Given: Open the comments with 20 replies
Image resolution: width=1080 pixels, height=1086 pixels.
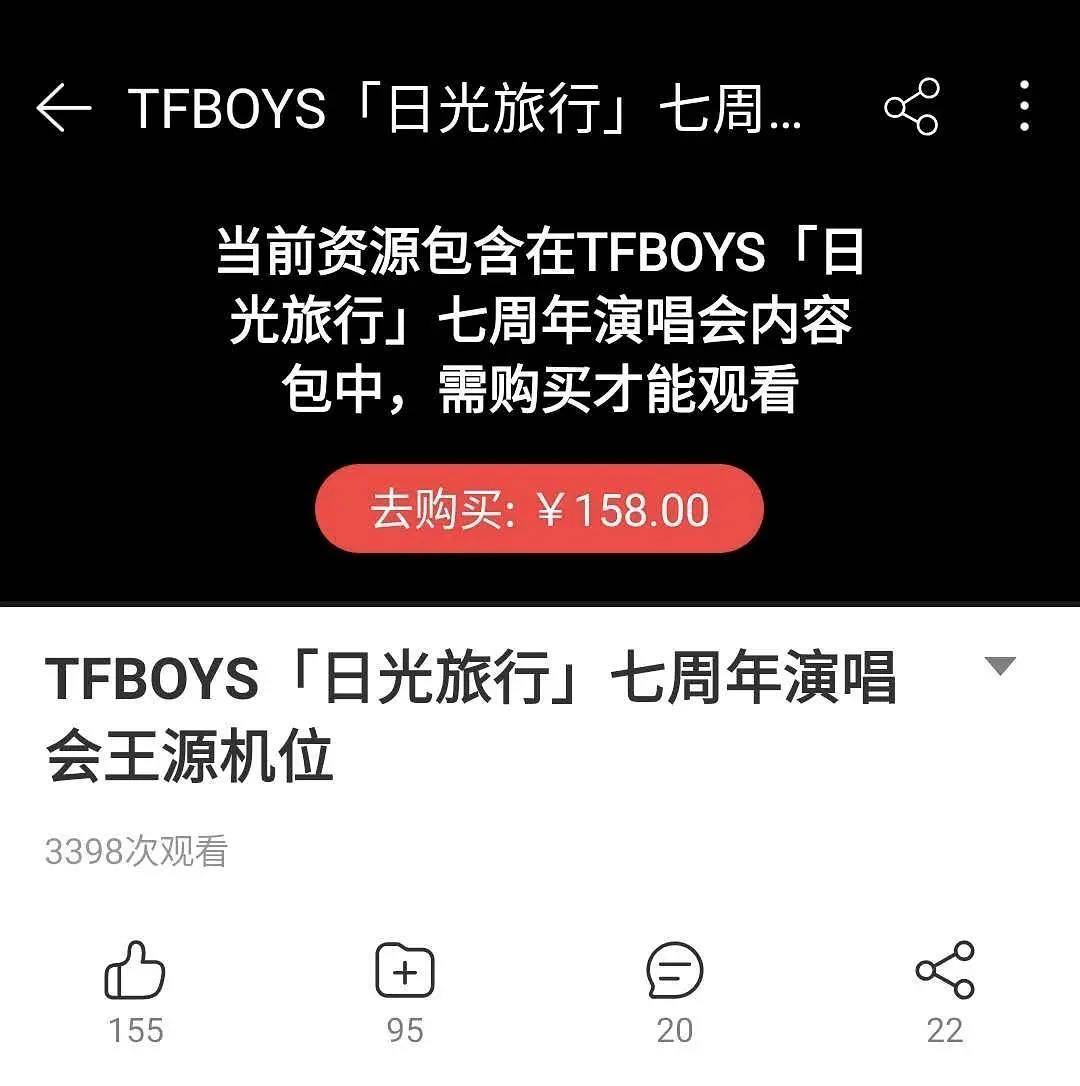Looking at the screenshot, I should 675,970.
